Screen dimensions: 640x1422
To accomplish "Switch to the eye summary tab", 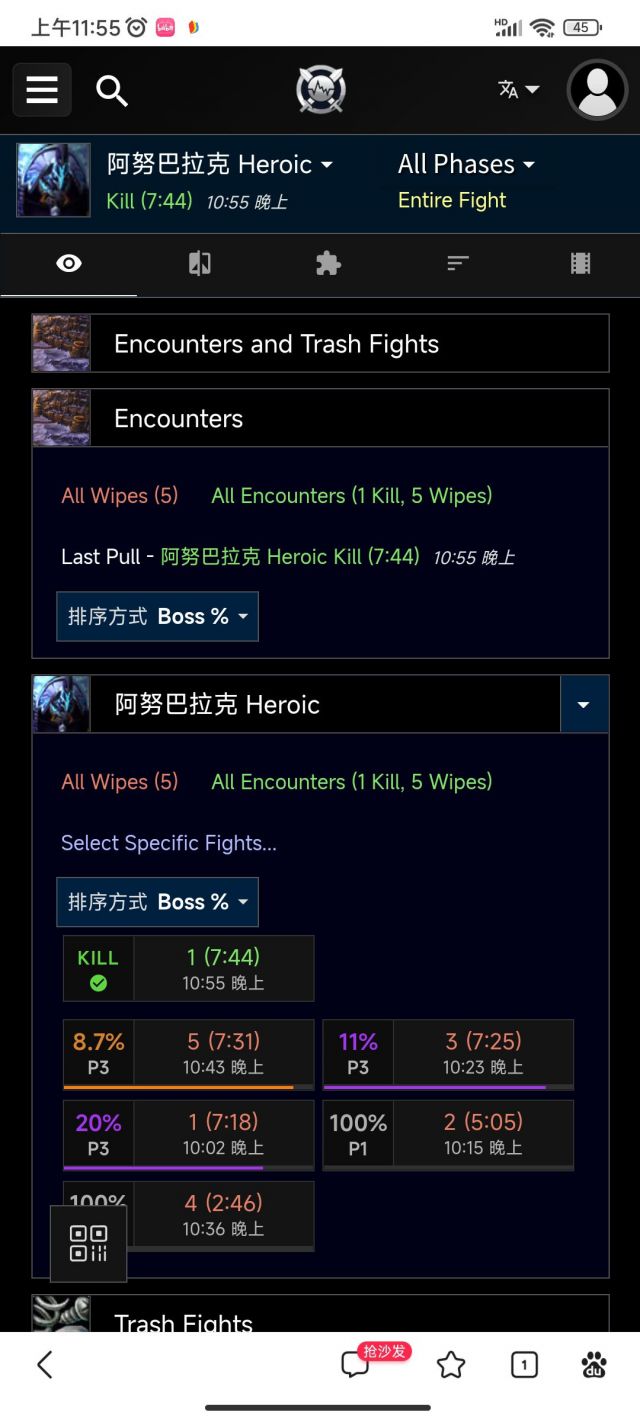I will click(x=69, y=264).
